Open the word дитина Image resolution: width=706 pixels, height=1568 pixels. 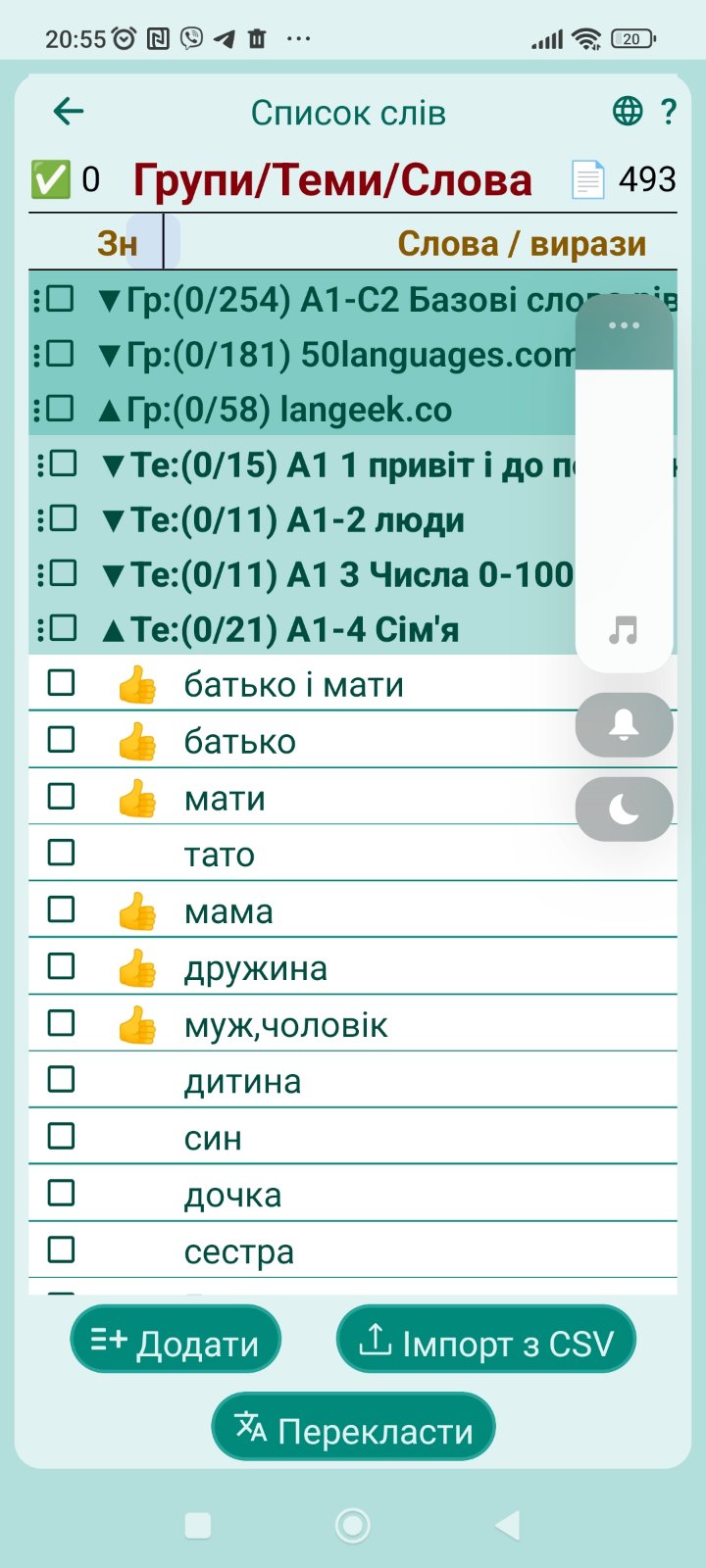click(242, 1082)
